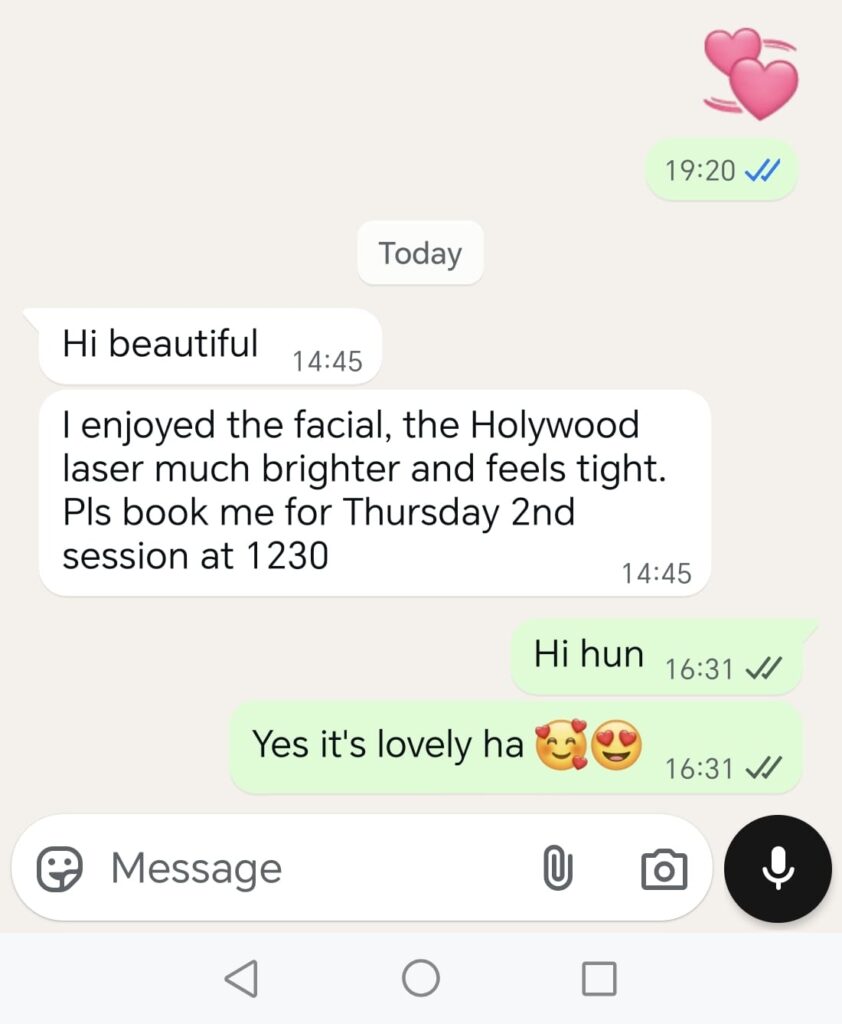
Task: Open the emoji and sticker picker
Action: coord(60,868)
